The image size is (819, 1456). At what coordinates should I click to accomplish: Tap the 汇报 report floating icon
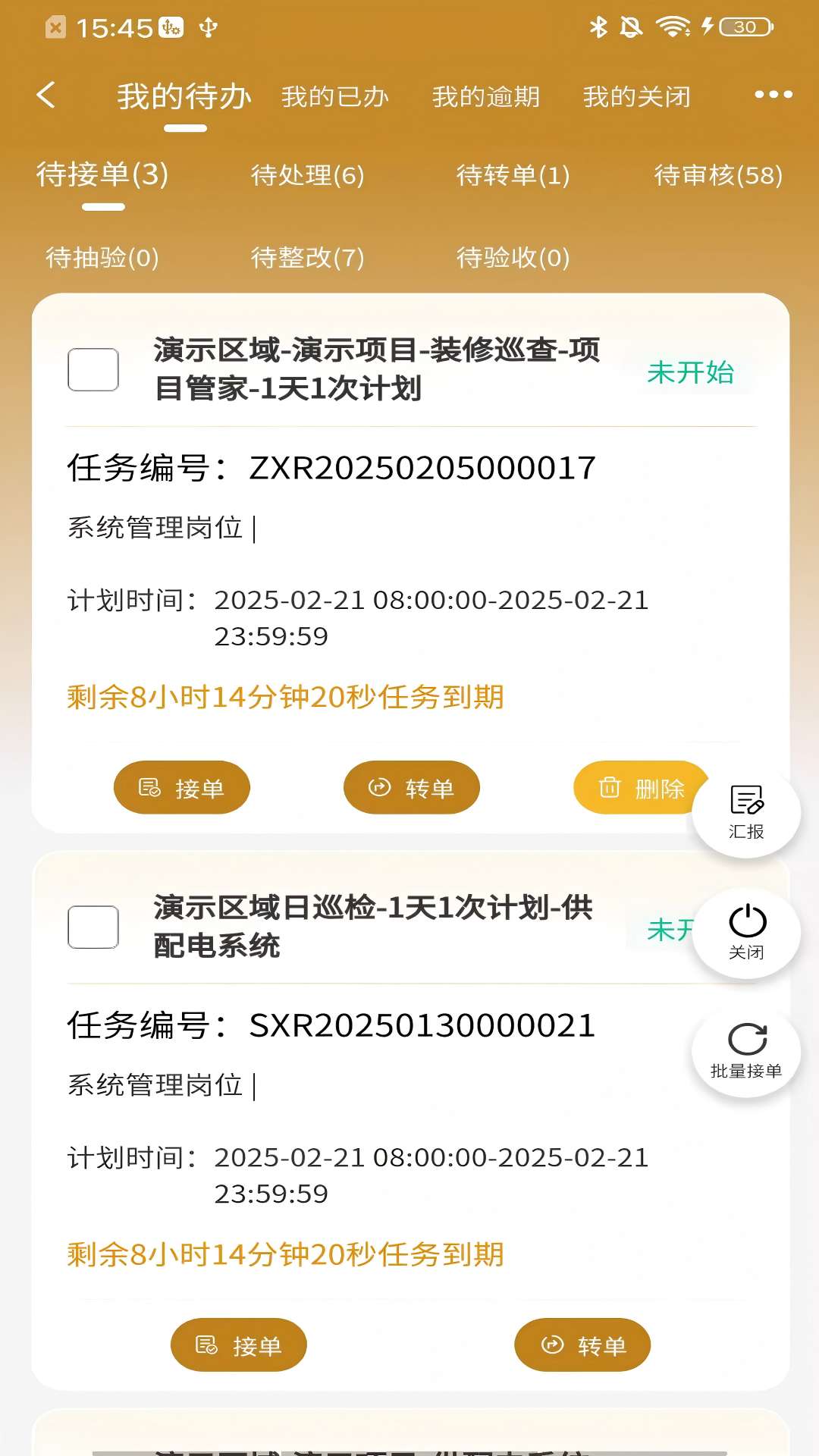[x=746, y=811]
